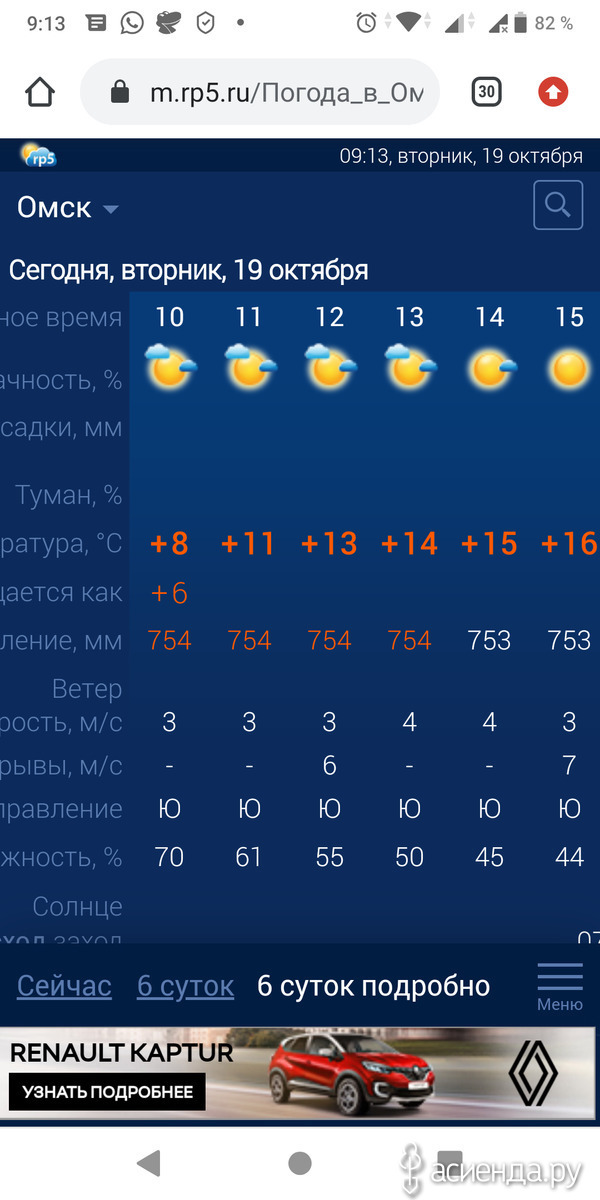Open the browser home page button
Screen dimensions: 600x1200
[x=39, y=93]
